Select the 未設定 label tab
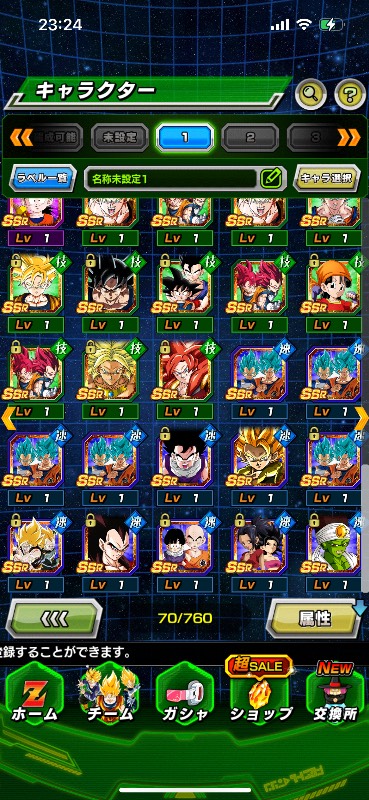Screen dimensions: 369x800 point(120,137)
